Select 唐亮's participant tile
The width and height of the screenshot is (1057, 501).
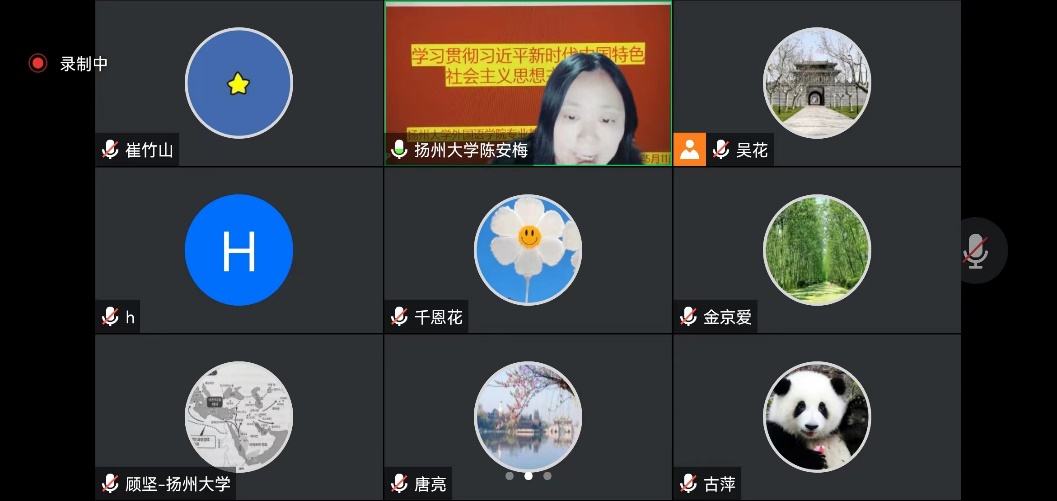tap(528, 417)
